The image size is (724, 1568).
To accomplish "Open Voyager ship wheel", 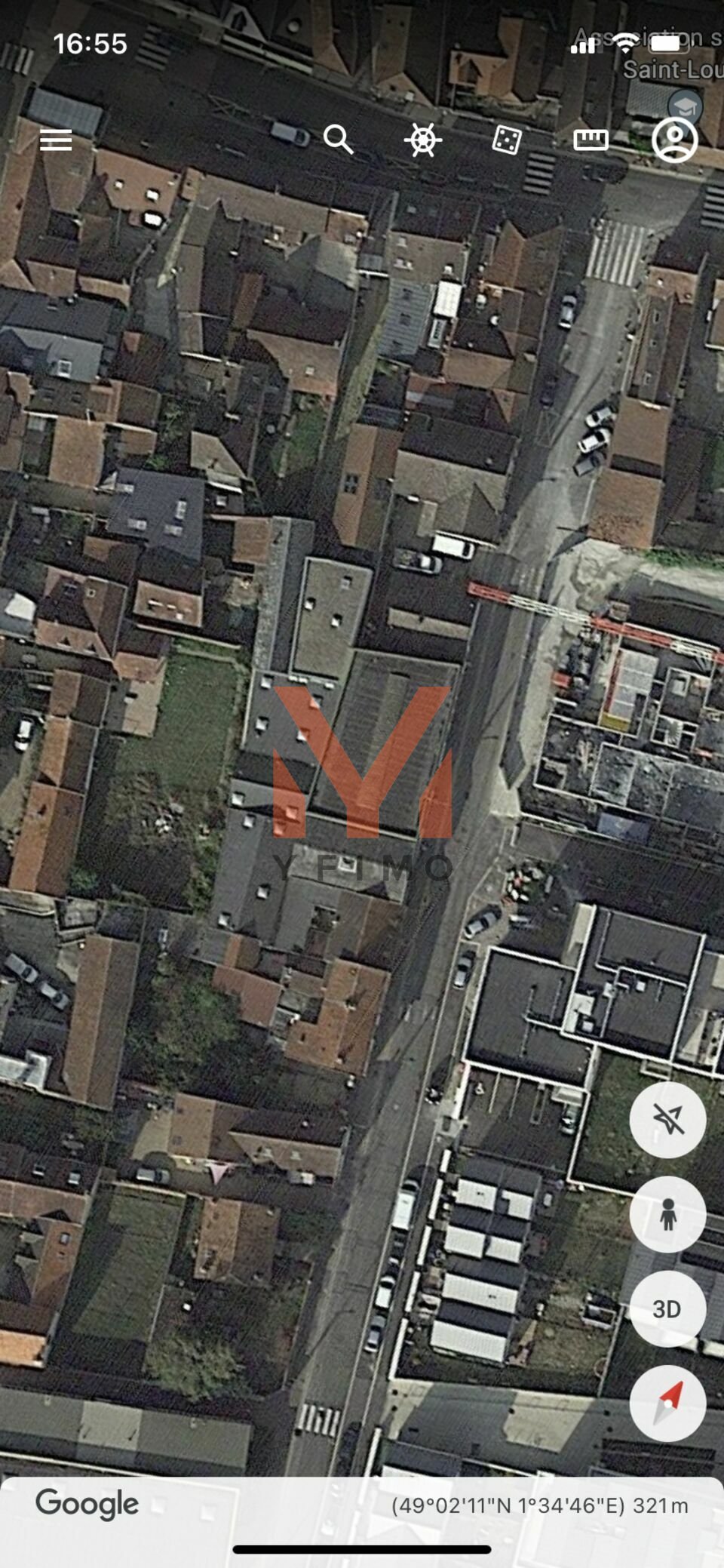I will pos(423,140).
